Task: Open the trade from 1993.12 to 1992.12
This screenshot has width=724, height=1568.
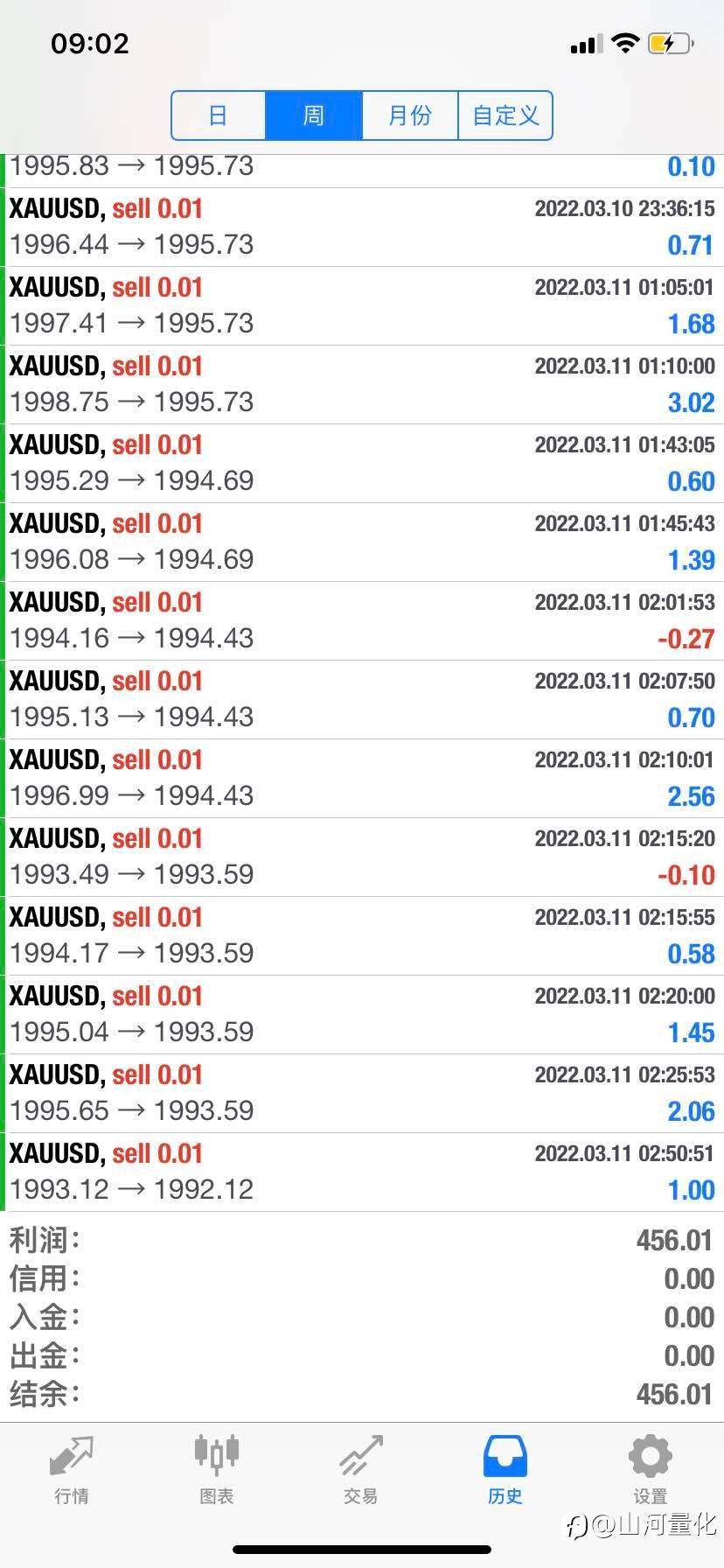Action: (362, 1172)
